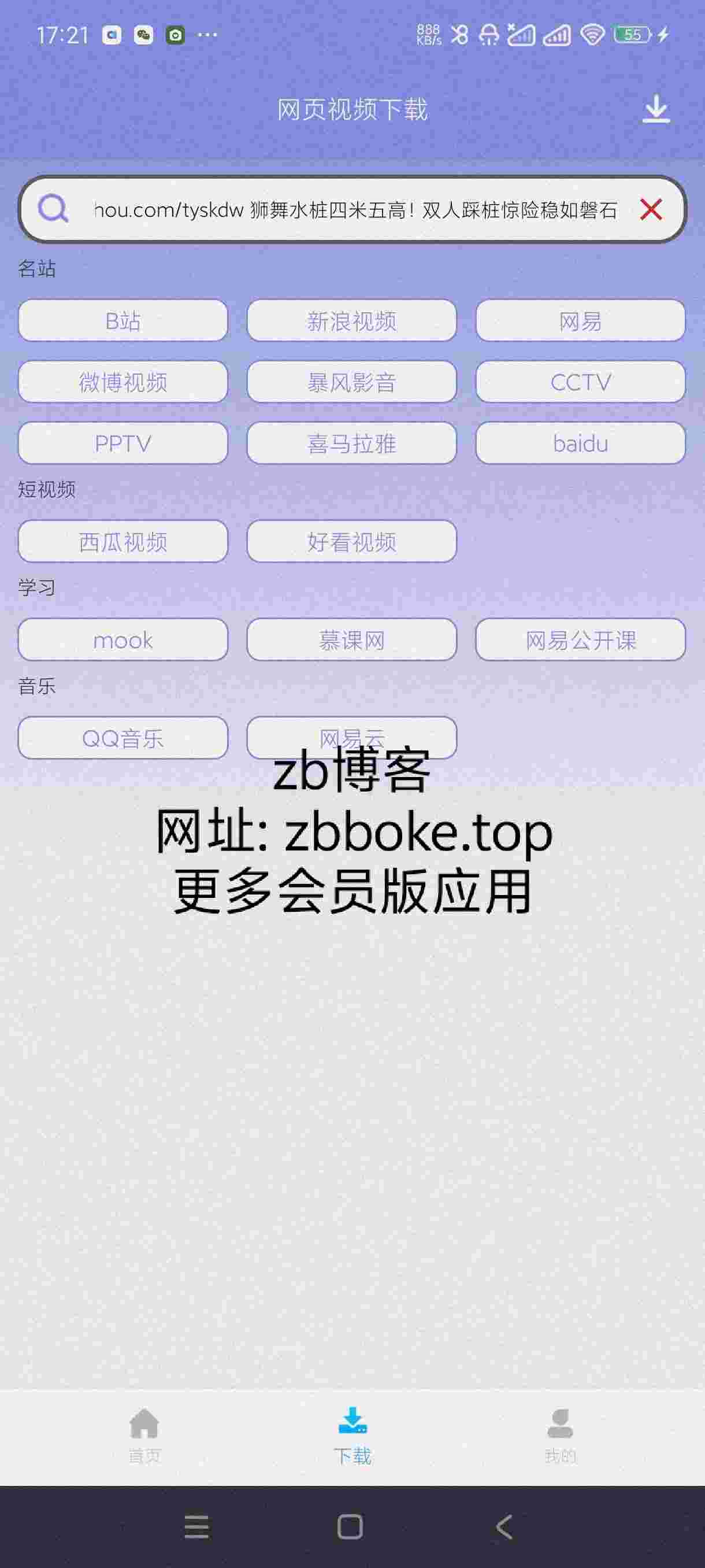Select the 网易 chip
The width and height of the screenshot is (705, 1568).
click(x=580, y=321)
